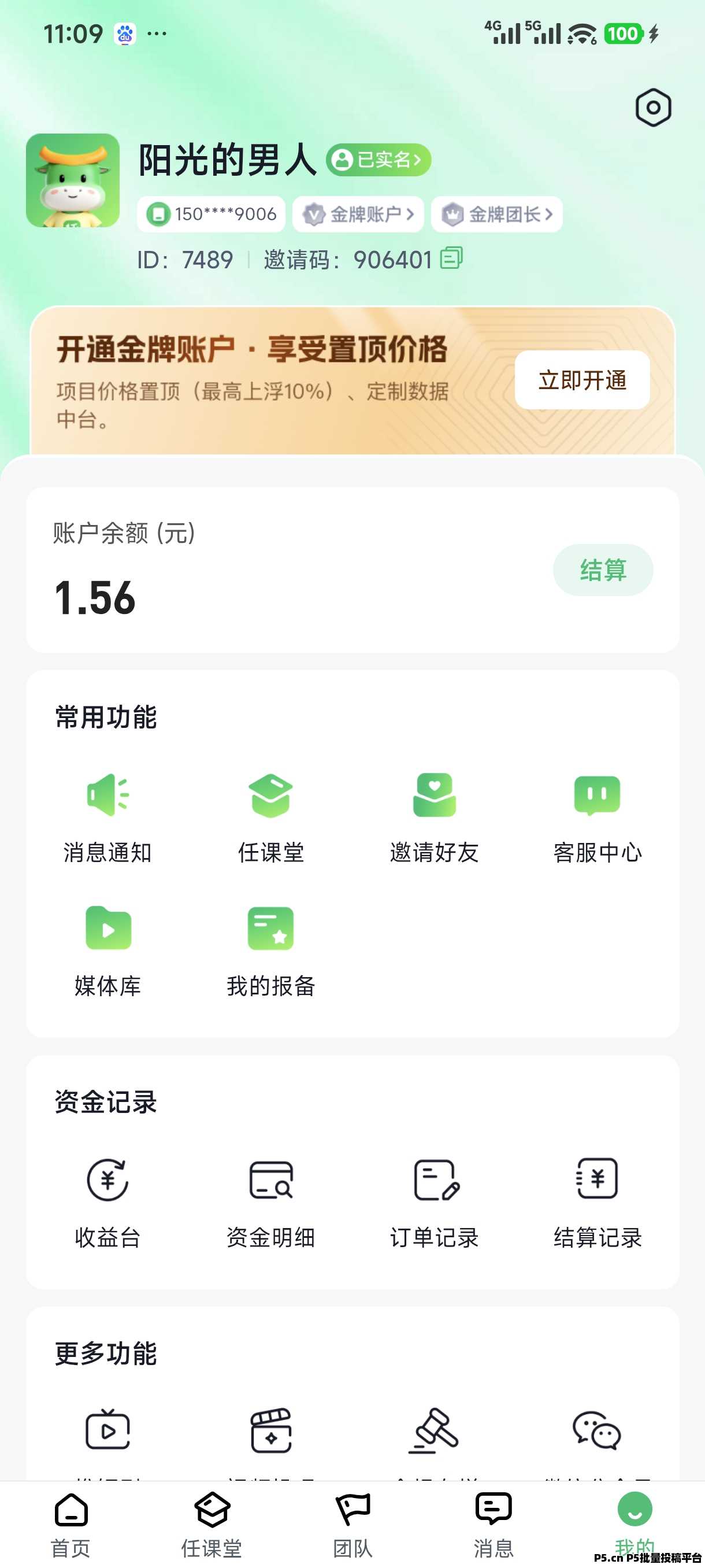This screenshot has width=705, height=1568.
Task: Open 结算记录 settlement record icon
Action: click(597, 1178)
